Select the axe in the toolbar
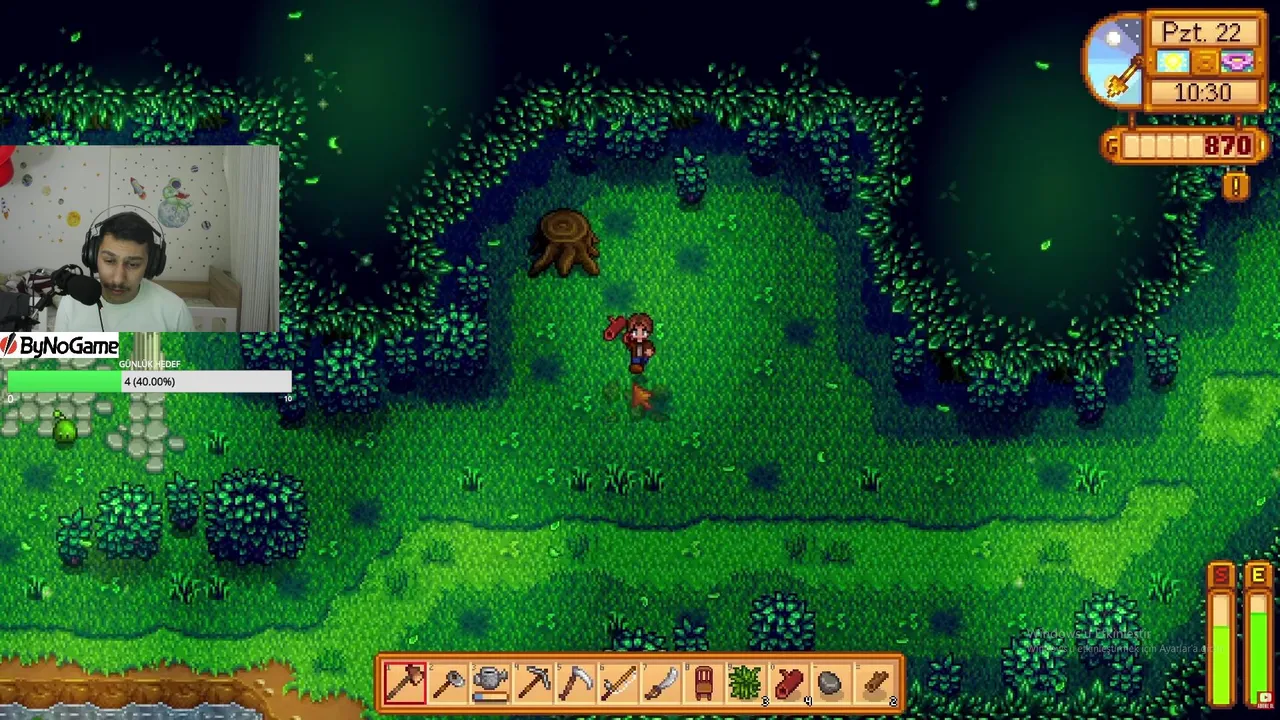Viewport: 1280px width, 720px height. click(405, 683)
